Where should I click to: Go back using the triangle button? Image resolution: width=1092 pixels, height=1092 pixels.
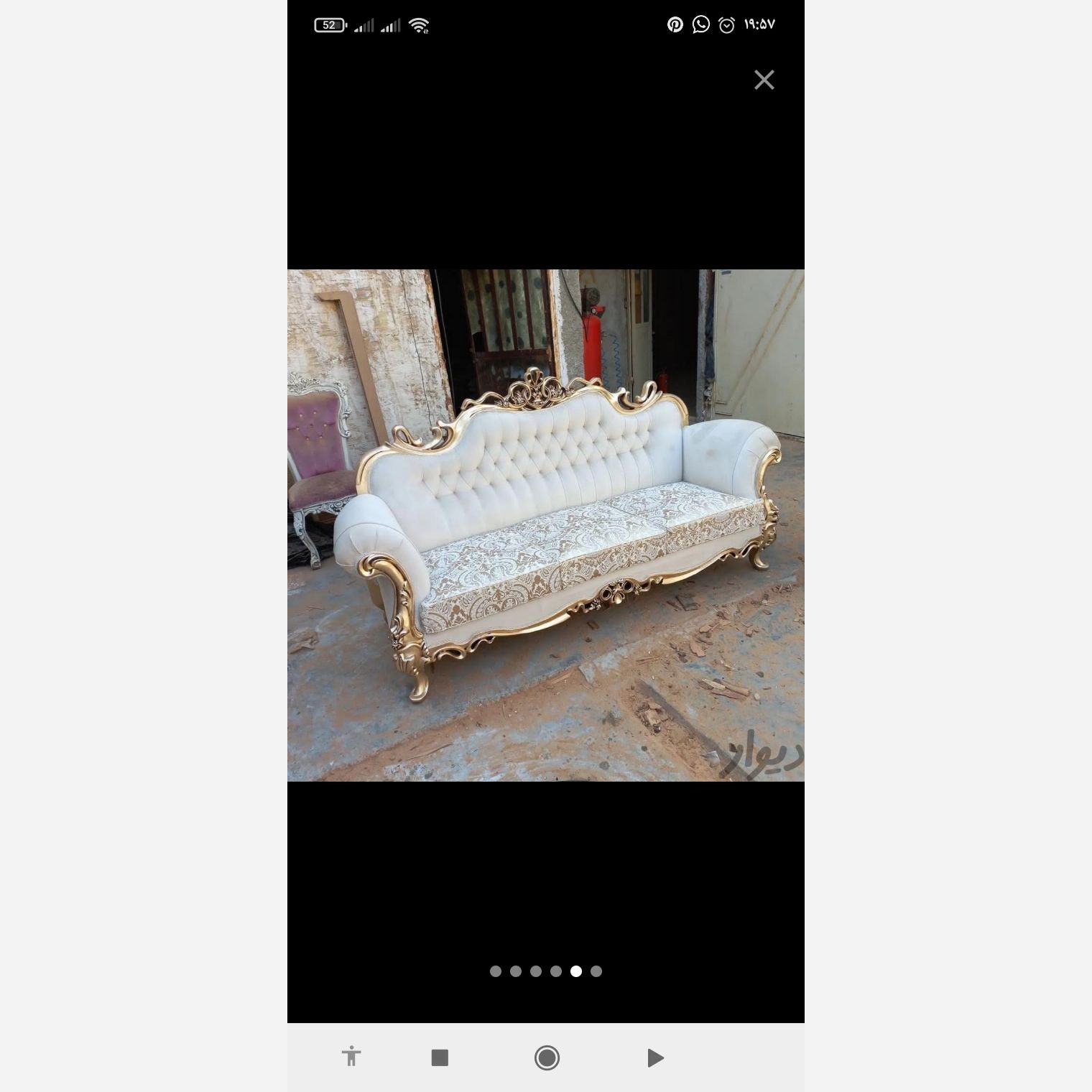pos(654,1058)
